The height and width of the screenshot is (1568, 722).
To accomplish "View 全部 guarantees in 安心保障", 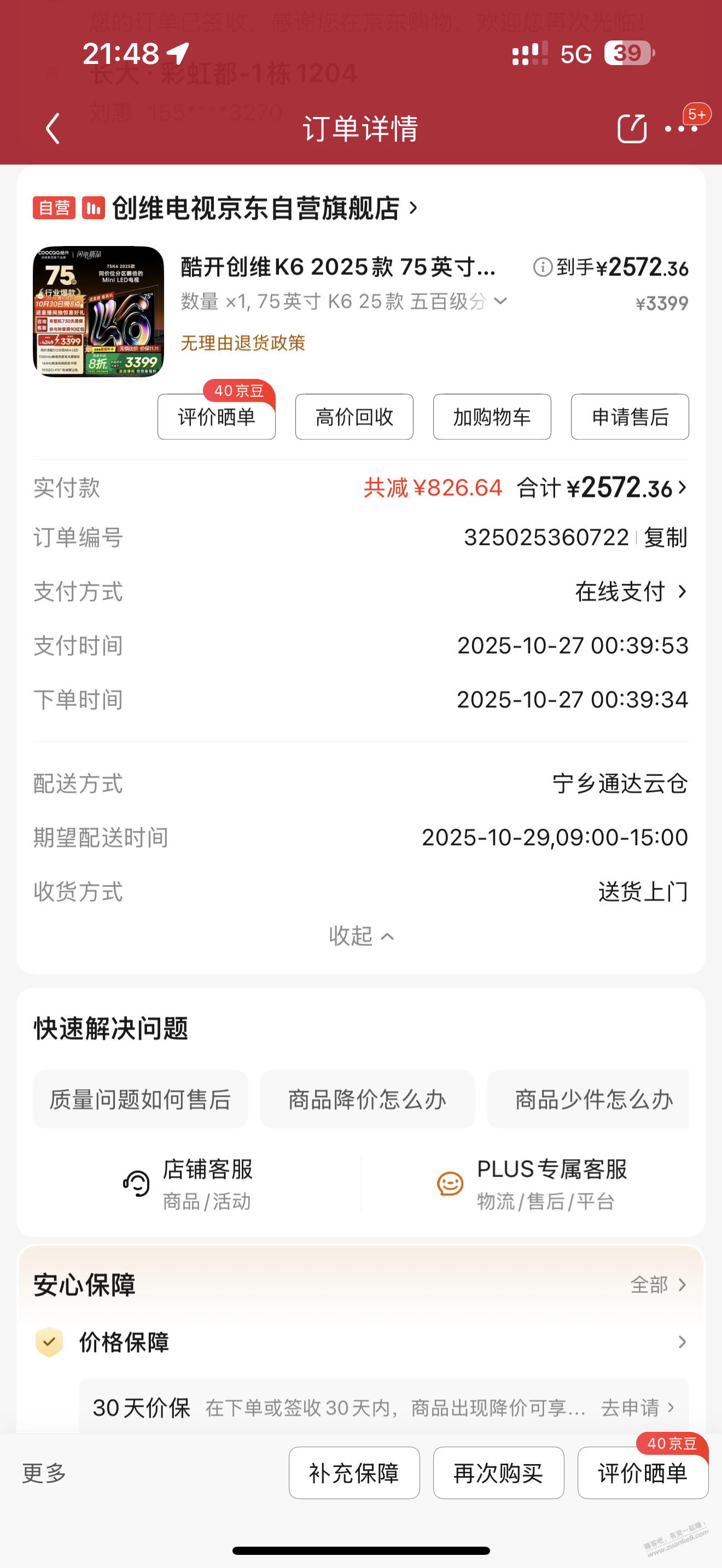I will point(657,1284).
